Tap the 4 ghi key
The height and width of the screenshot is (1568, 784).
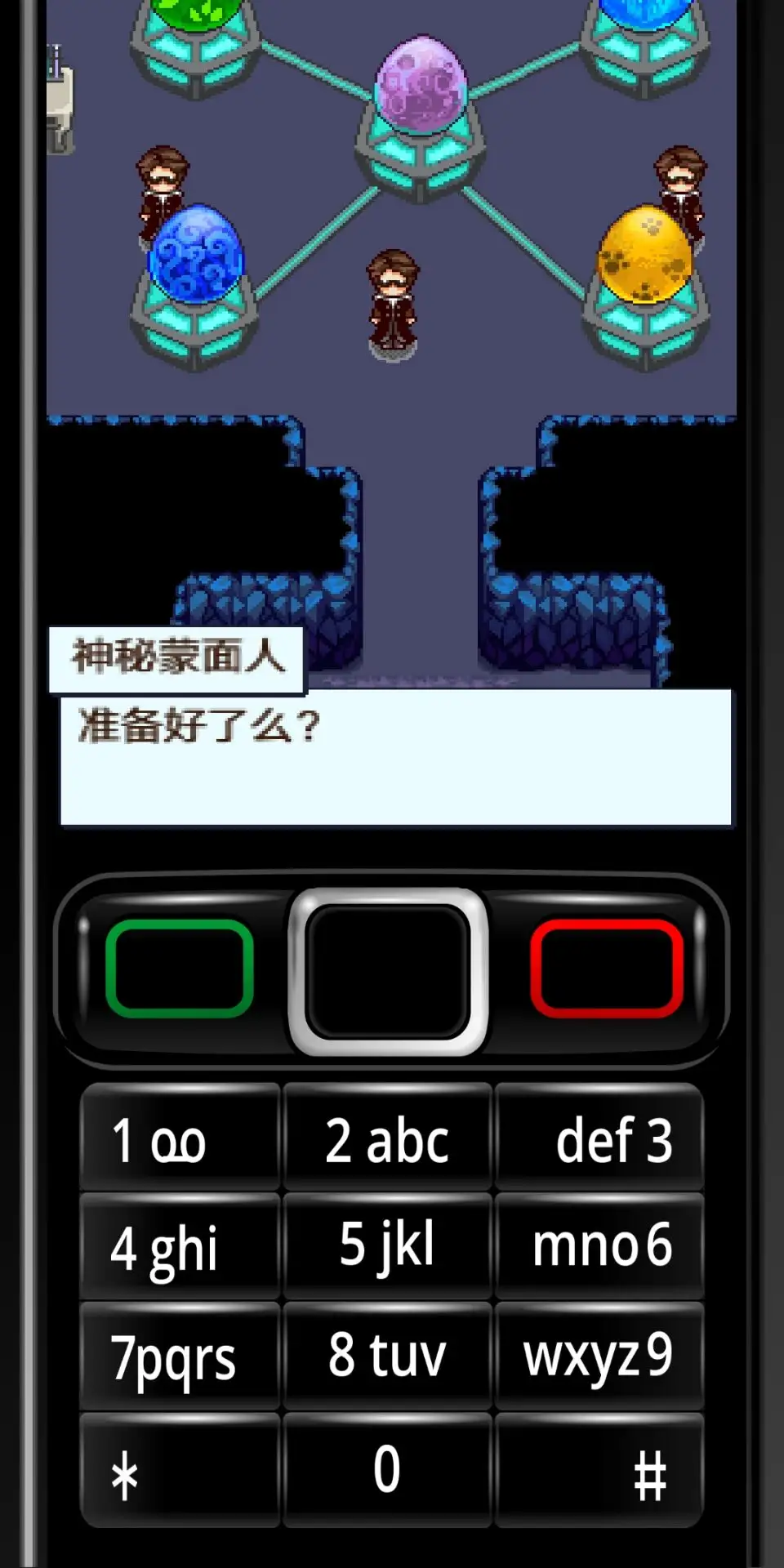(180, 1247)
